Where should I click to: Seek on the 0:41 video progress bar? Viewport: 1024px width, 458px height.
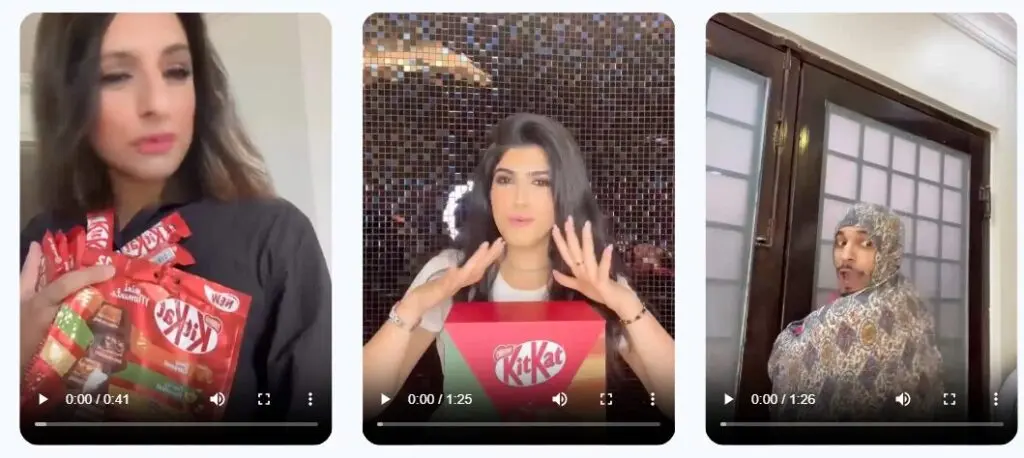point(176,424)
